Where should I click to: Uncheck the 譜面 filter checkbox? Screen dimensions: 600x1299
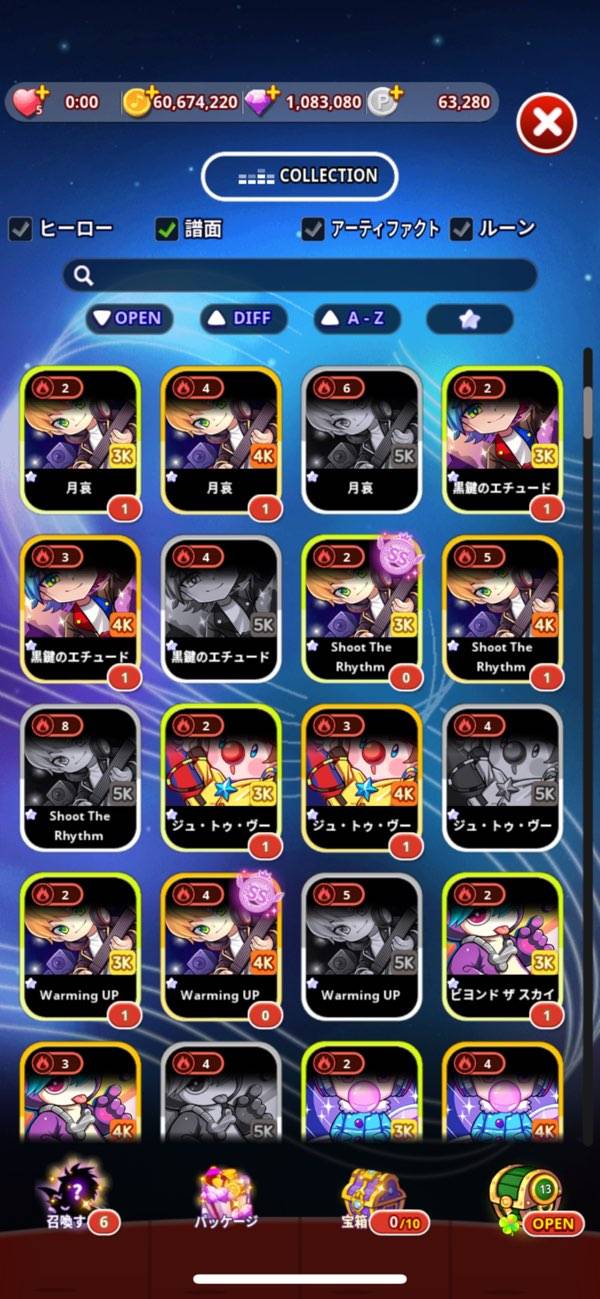167,229
